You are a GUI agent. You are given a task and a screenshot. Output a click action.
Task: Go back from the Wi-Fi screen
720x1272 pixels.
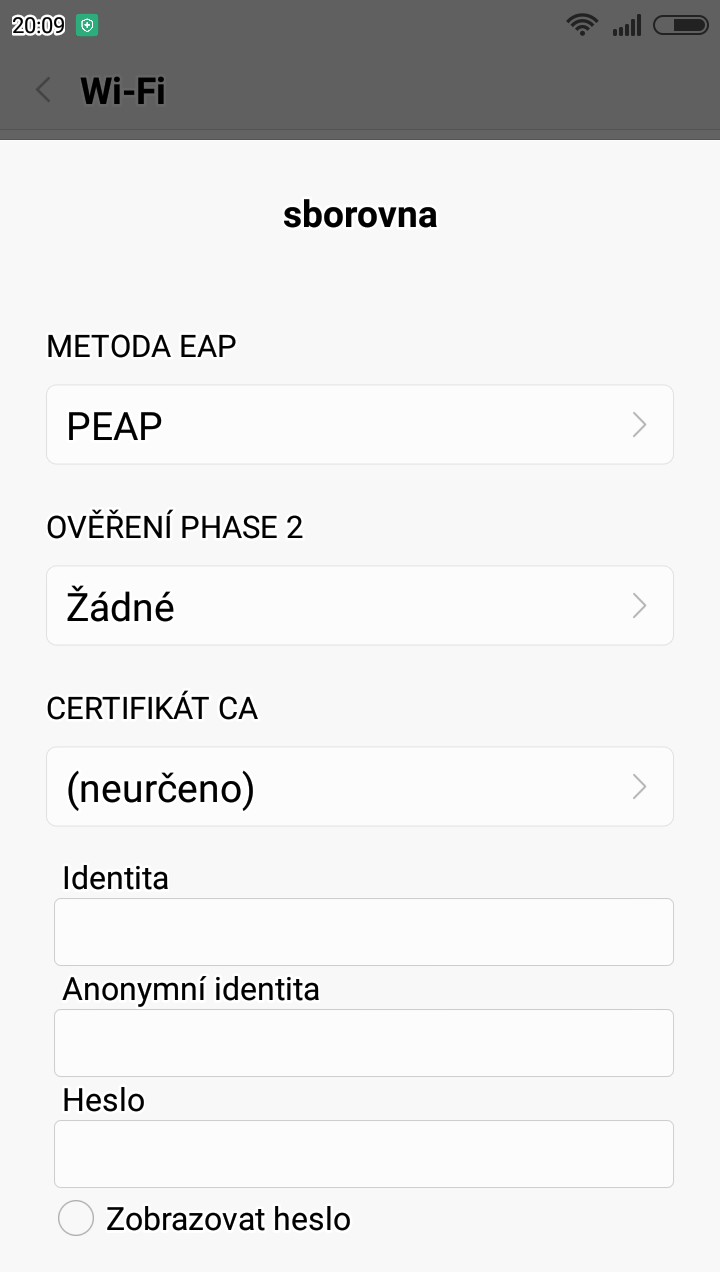[x=43, y=91]
